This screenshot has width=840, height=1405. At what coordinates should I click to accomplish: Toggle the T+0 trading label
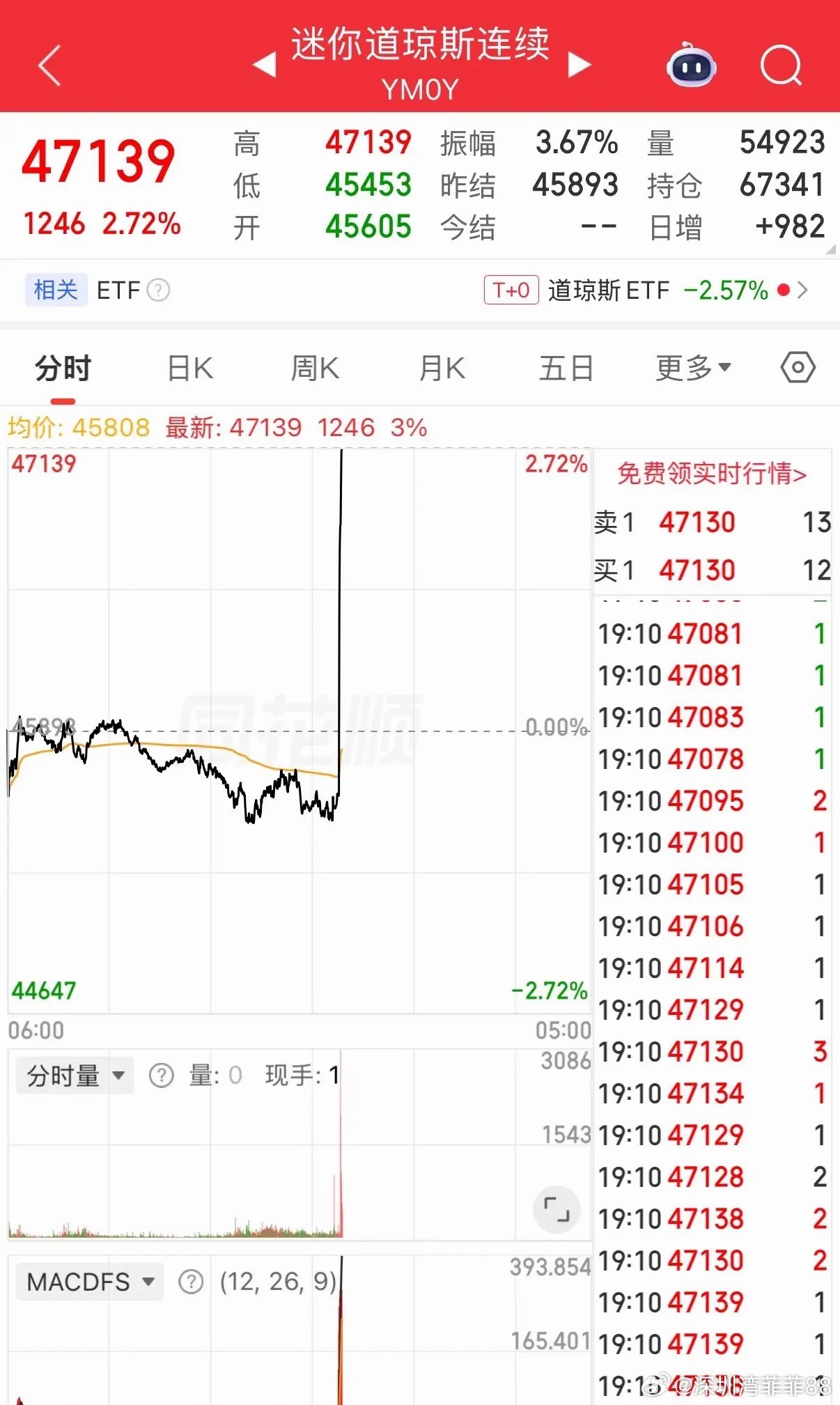click(511, 290)
